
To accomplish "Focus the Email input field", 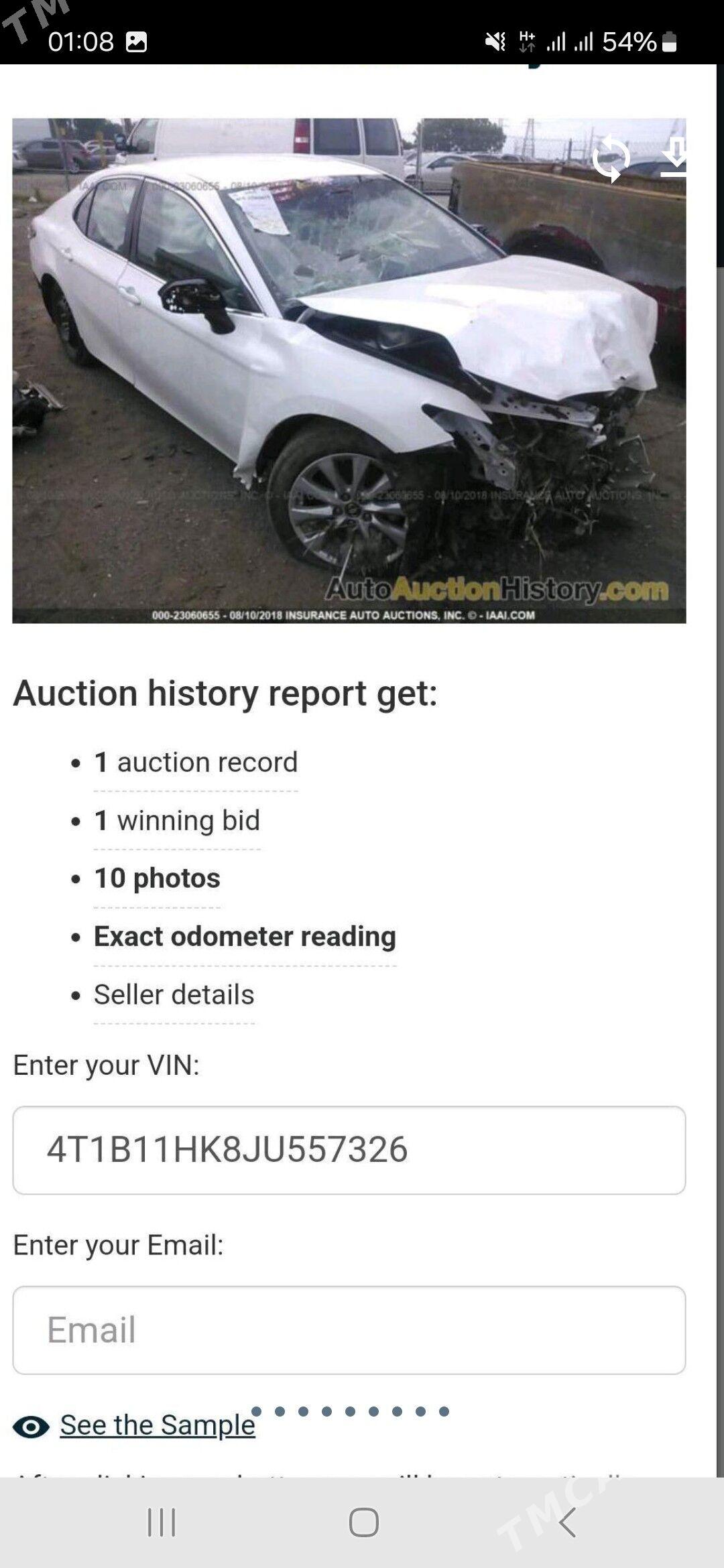I will [x=349, y=1330].
